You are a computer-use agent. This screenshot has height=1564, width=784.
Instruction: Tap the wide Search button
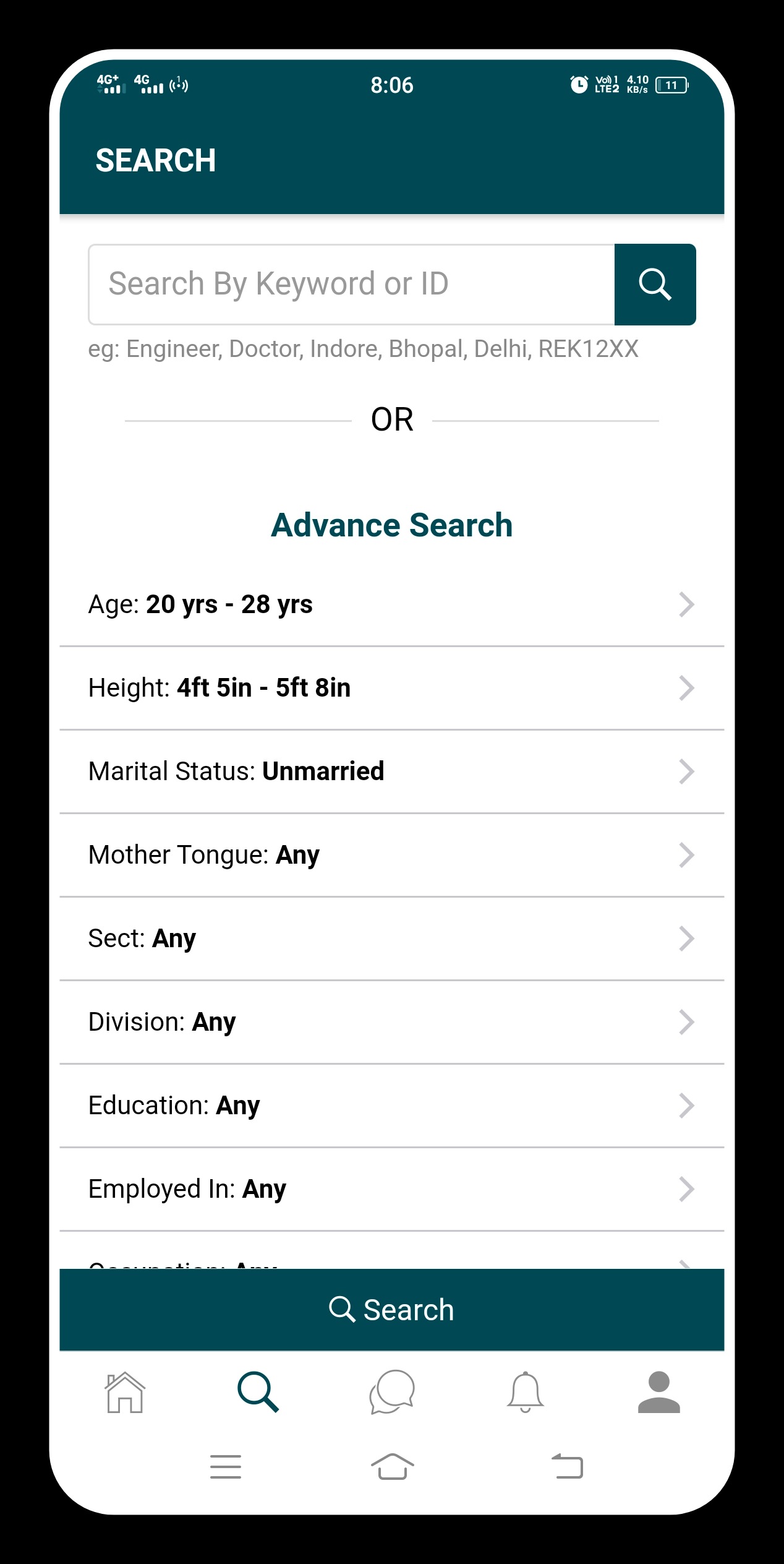tap(392, 1310)
